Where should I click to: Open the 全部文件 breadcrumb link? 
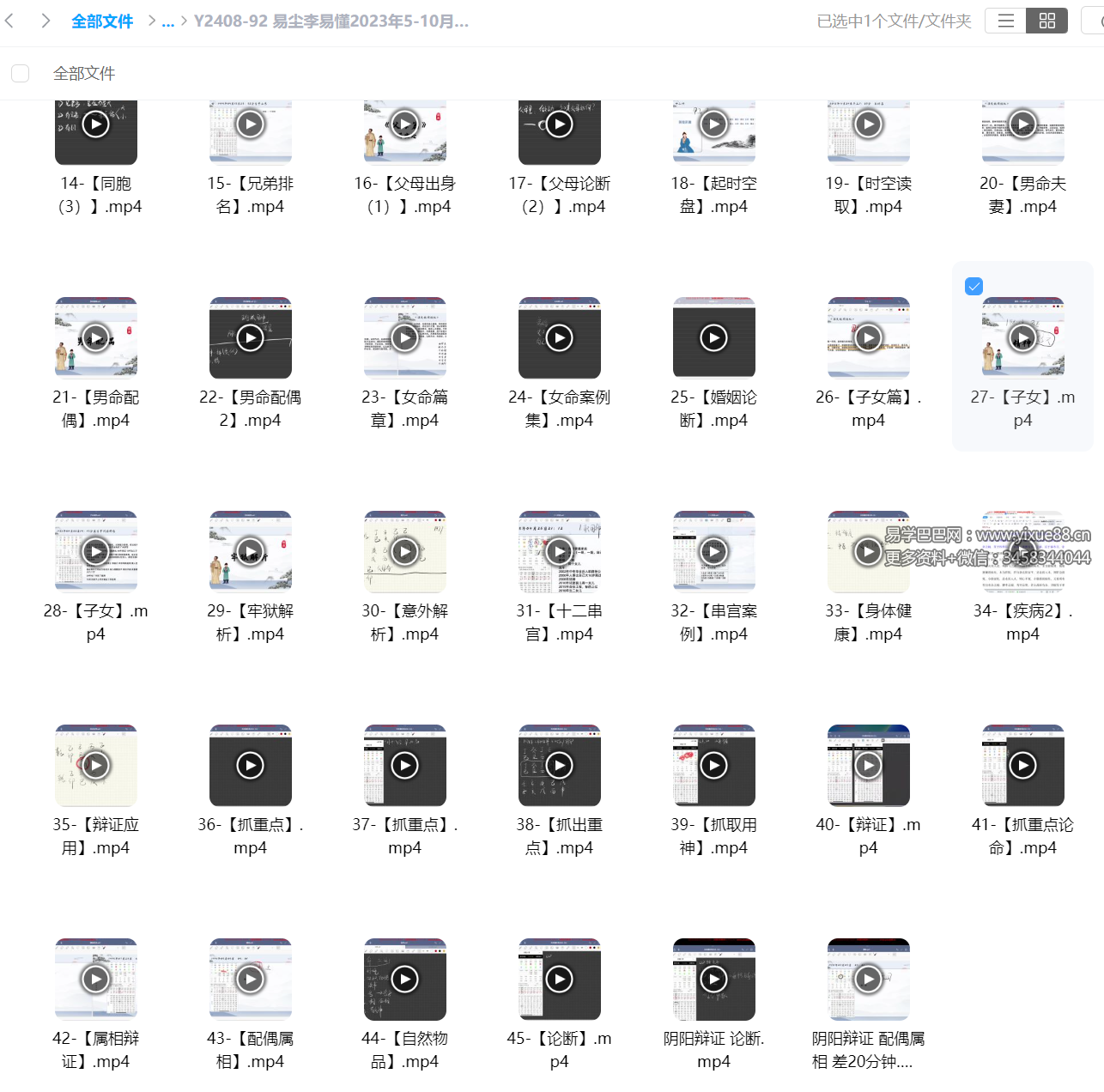pos(102,21)
